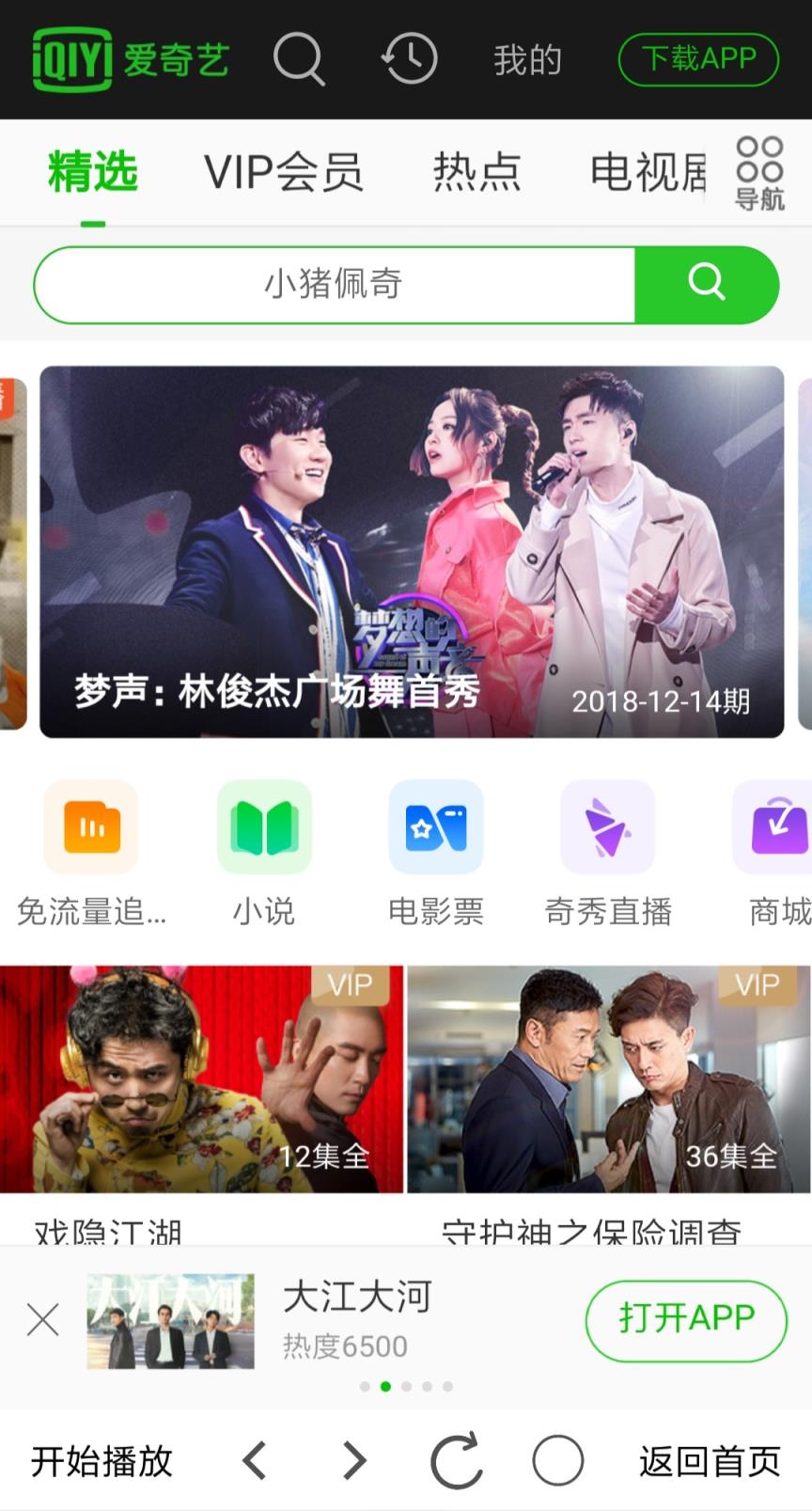812x1511 pixels.
Task: Open the 守护神之保险调查 video card
Action: point(609,1079)
